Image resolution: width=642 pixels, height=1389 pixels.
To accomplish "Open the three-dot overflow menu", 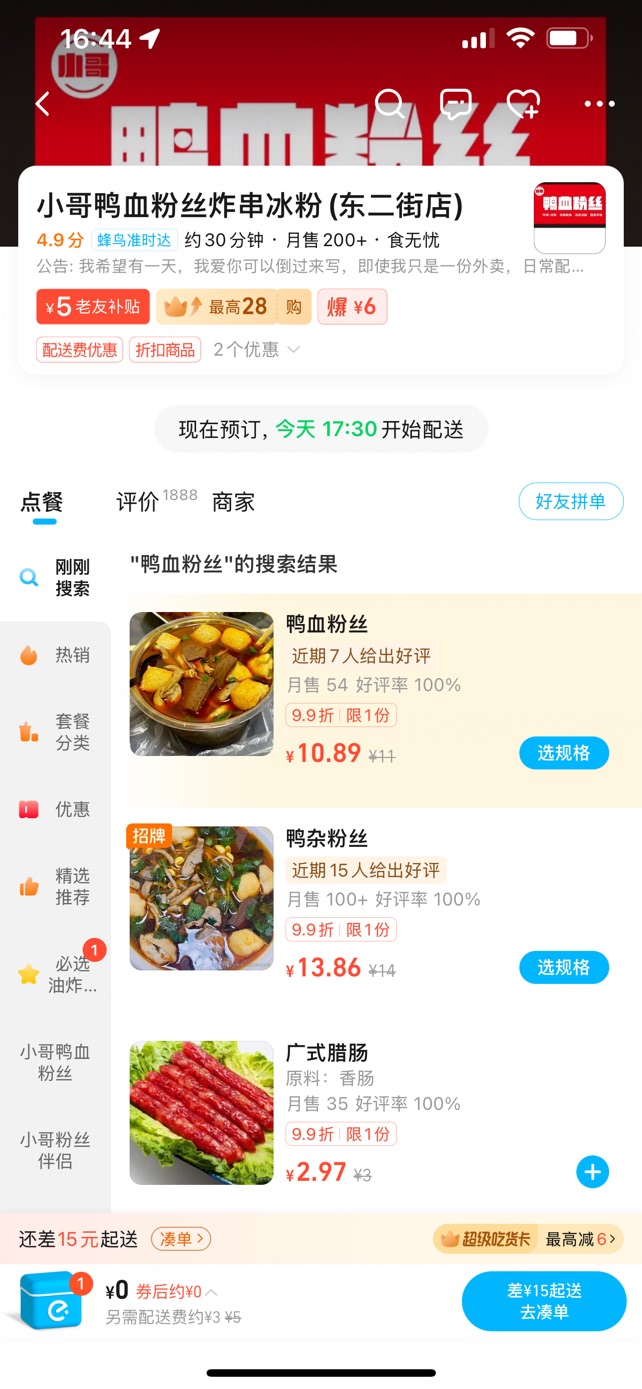I will (x=600, y=103).
